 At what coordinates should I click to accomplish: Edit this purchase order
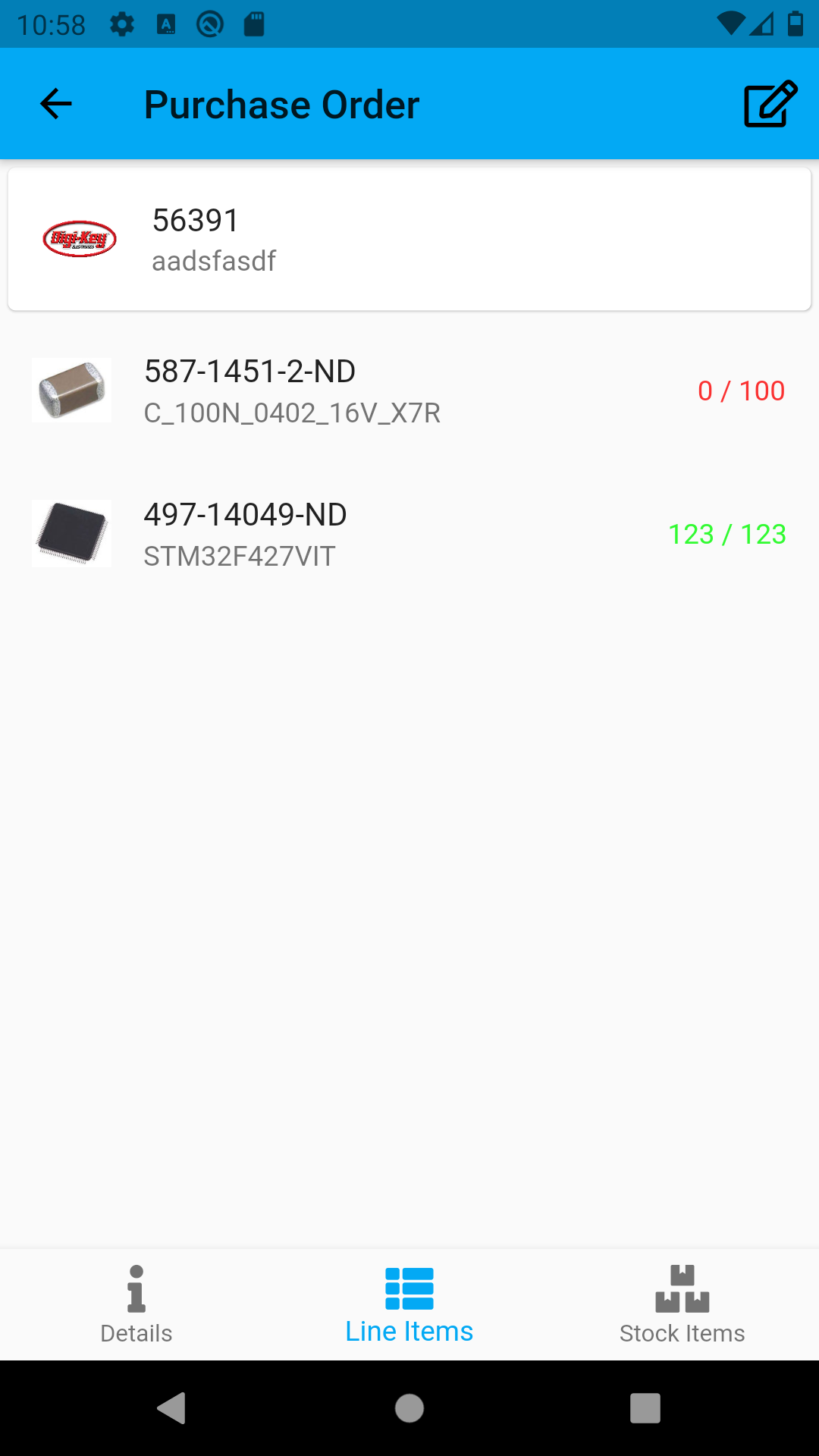click(x=770, y=104)
